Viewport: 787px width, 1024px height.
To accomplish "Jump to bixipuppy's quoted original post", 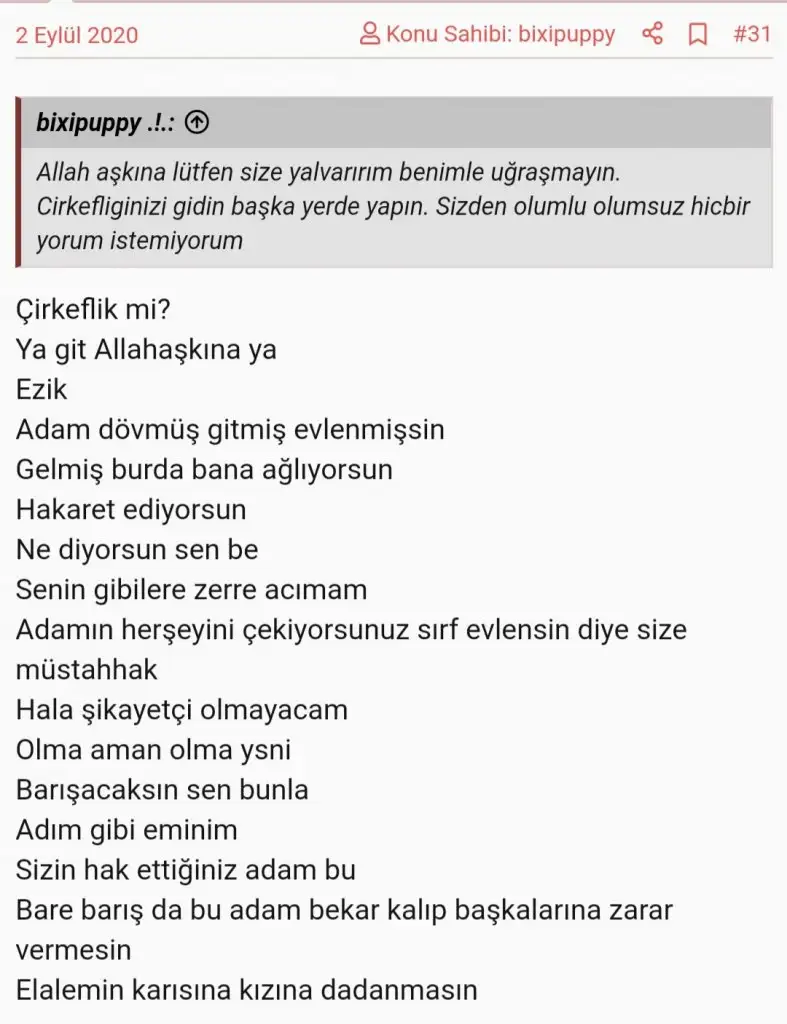I will [x=198, y=124].
